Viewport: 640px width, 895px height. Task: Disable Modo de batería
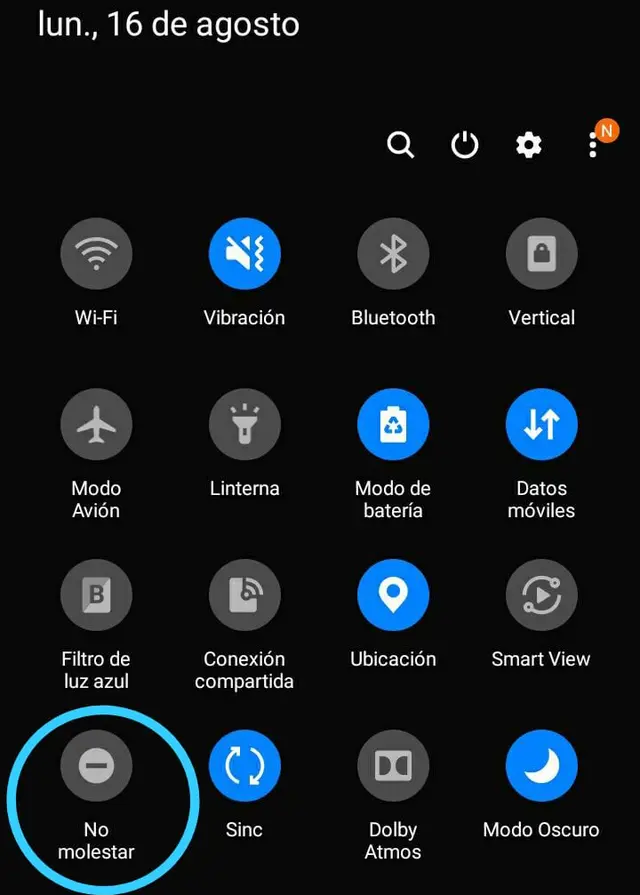point(393,424)
